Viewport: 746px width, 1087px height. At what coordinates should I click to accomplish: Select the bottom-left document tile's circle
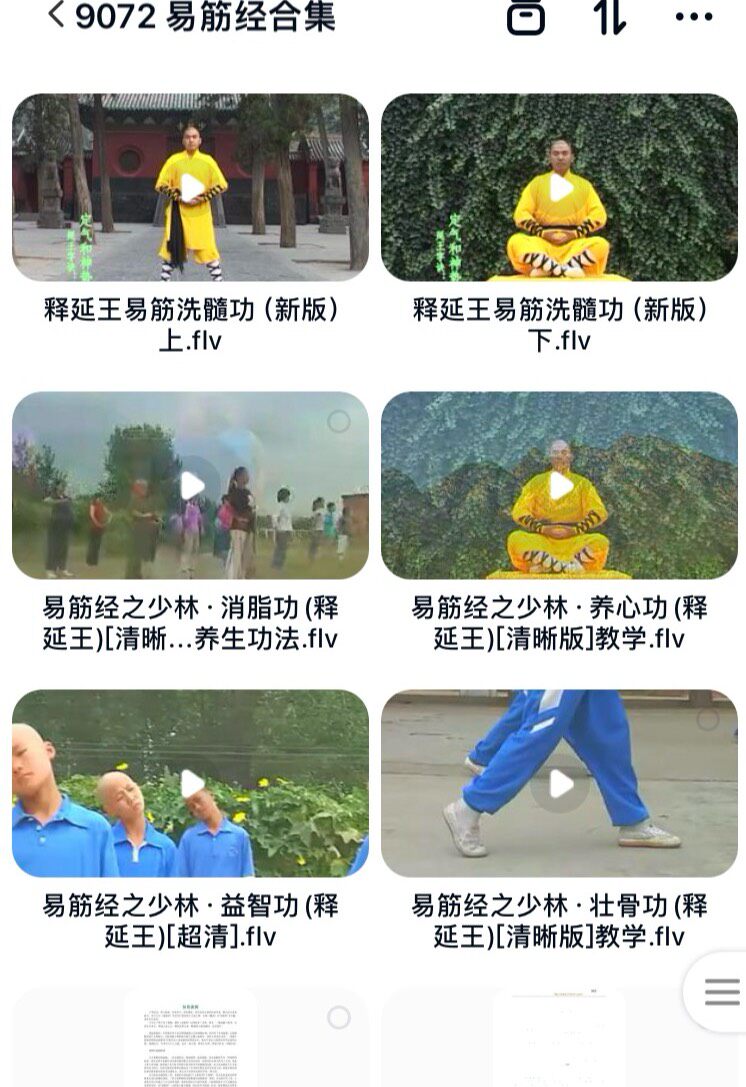338,1018
